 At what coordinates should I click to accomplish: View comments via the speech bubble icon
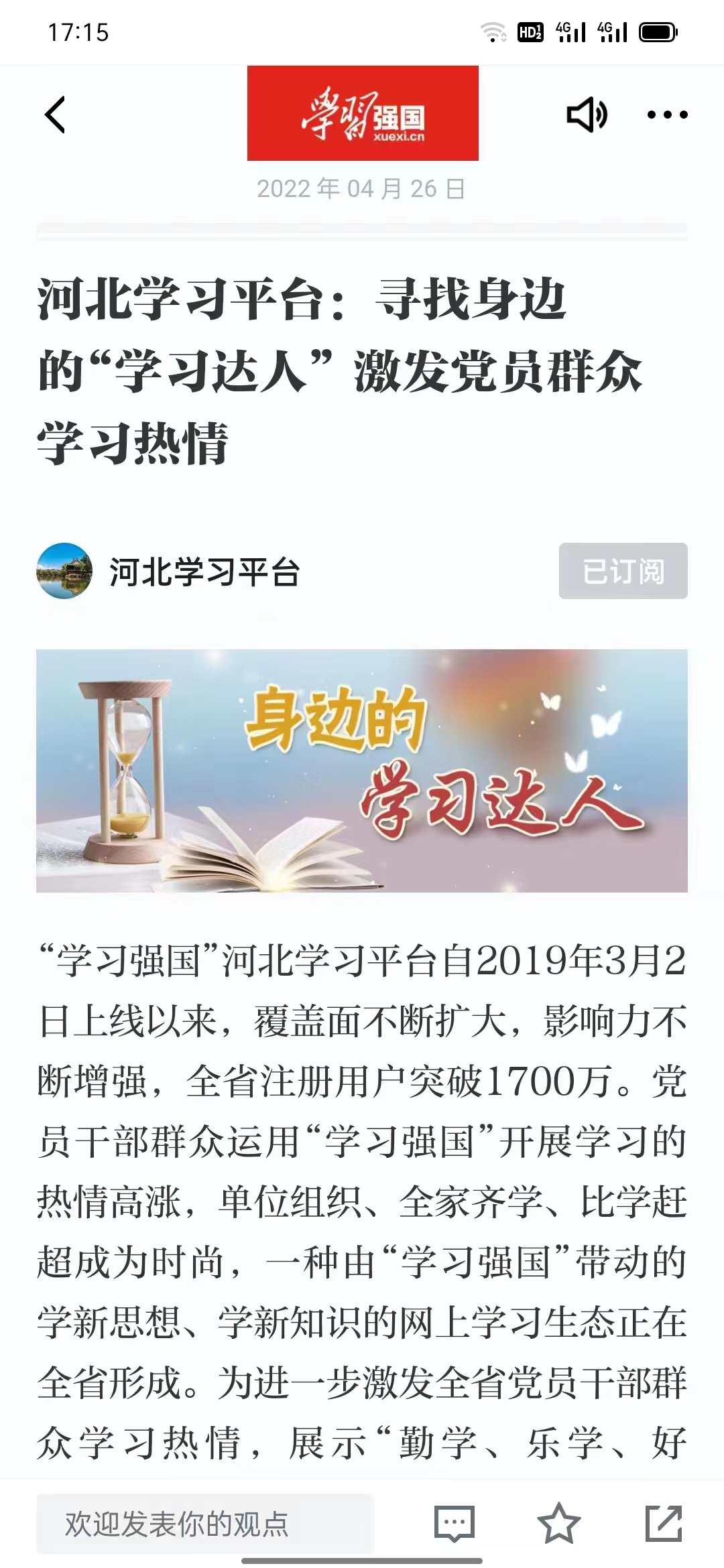pos(455,1524)
